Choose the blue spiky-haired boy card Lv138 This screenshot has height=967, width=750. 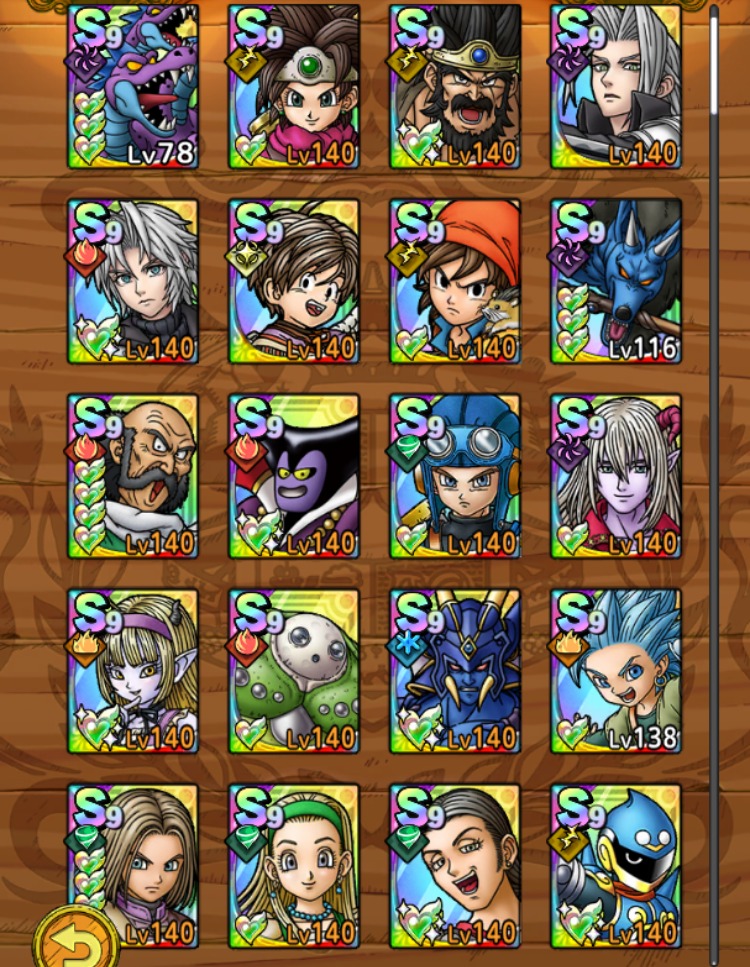[616, 671]
